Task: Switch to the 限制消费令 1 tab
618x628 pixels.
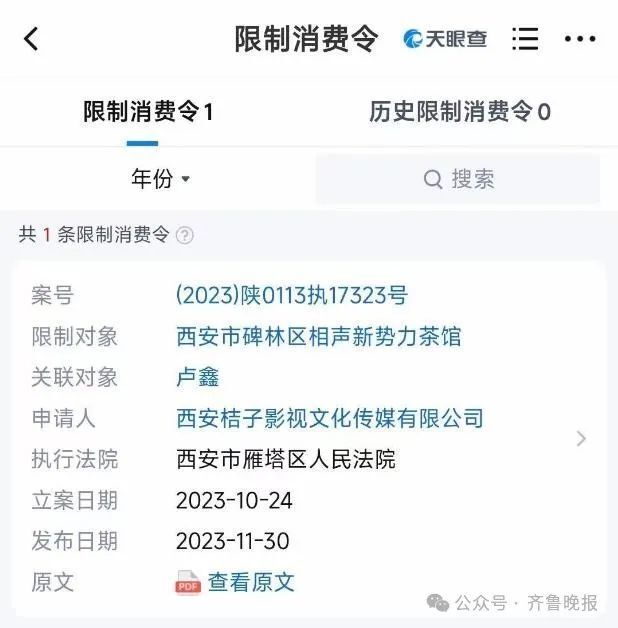Action: tap(148, 112)
